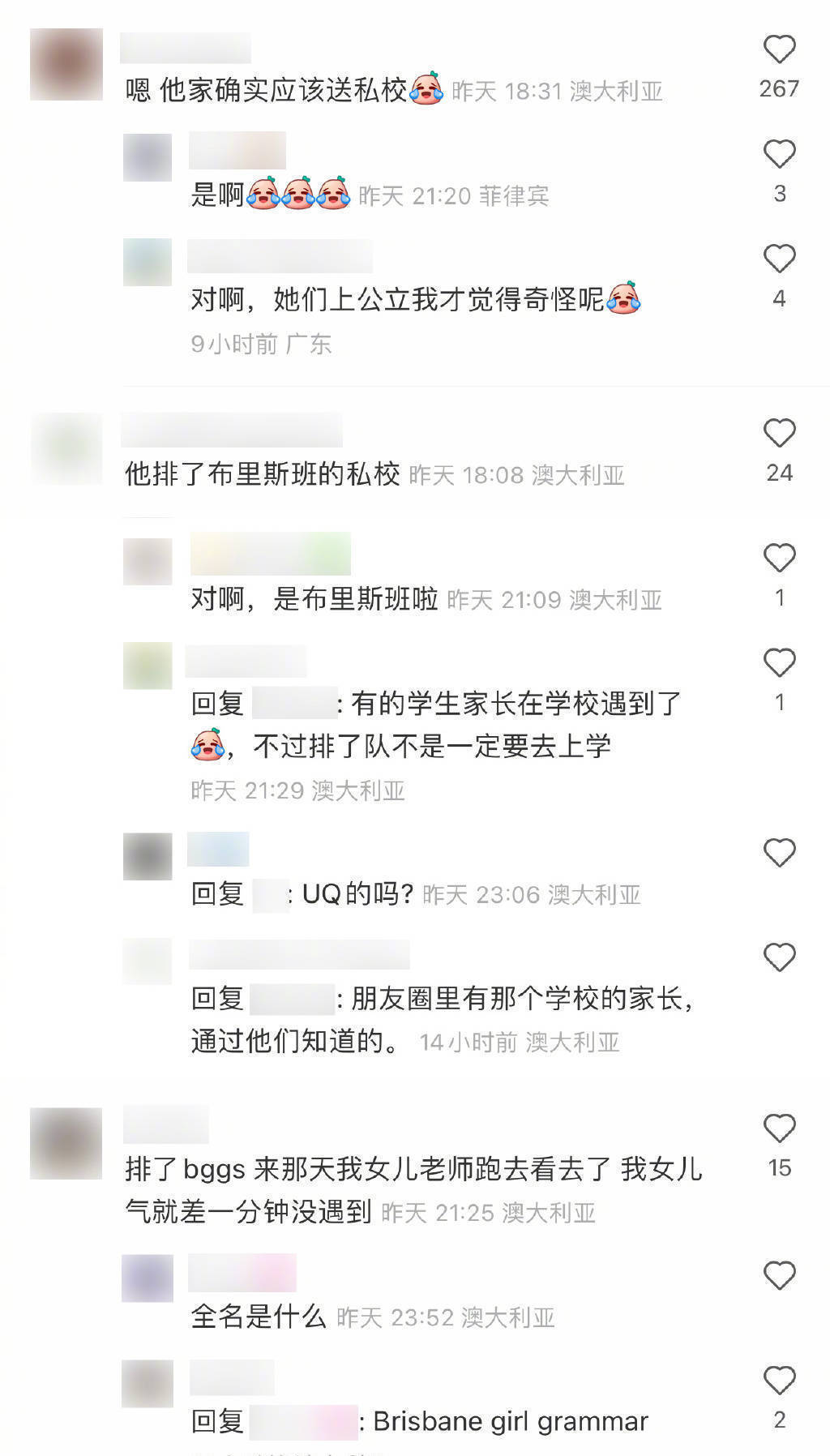This screenshot has height=1456, width=830.
Task: Like the reply '朋友圈里有那个学校的家长'
Action: 779,958
